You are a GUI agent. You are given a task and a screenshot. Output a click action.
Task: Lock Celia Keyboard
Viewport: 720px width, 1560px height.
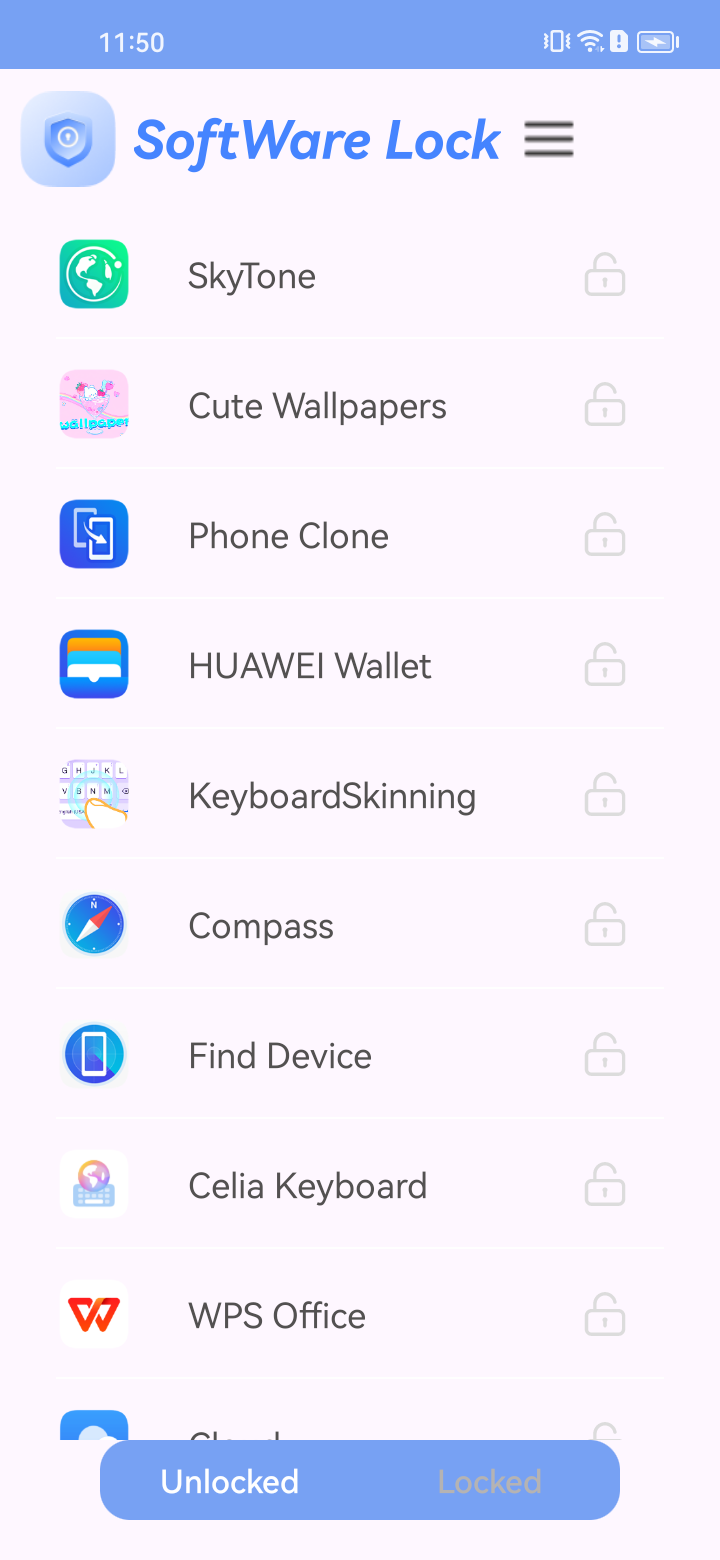tap(605, 1185)
